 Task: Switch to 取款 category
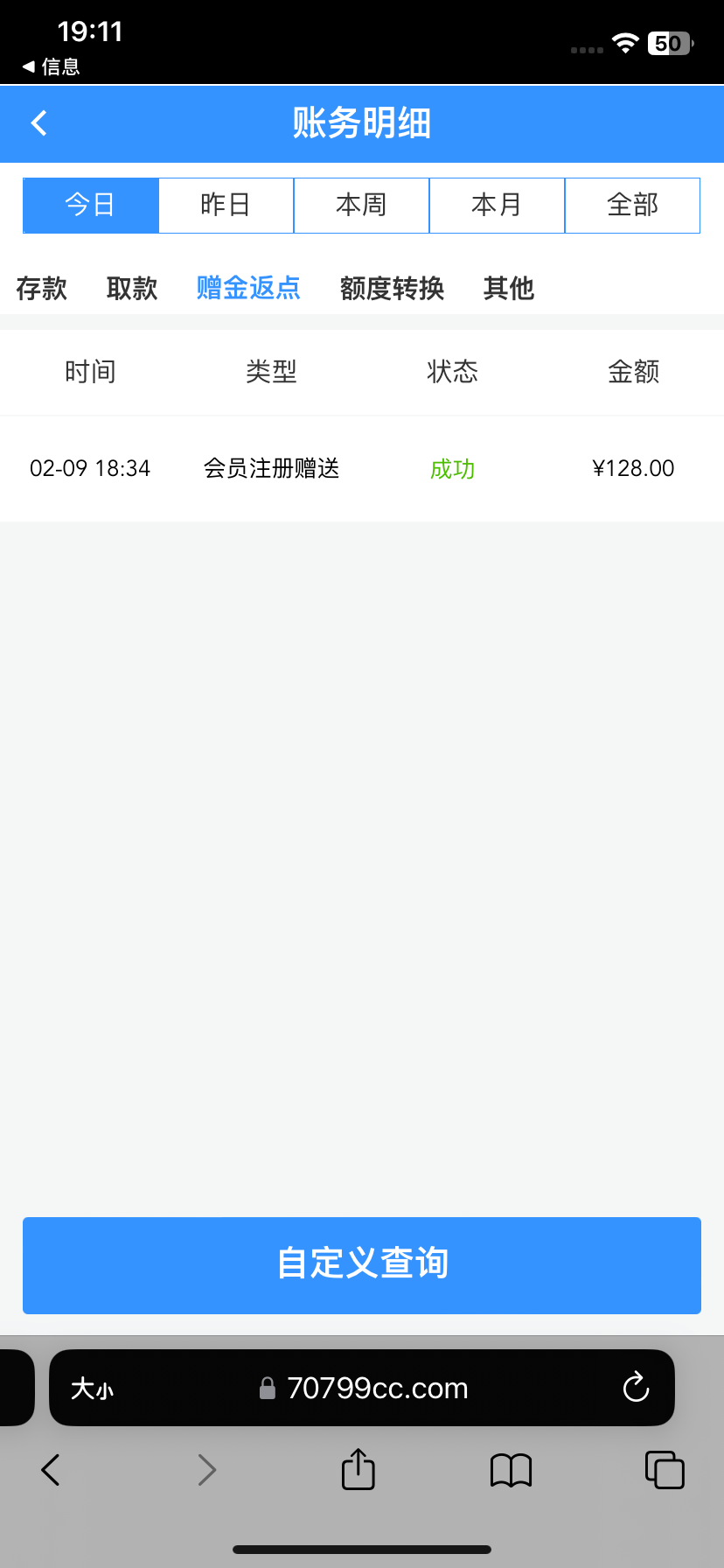point(132,288)
